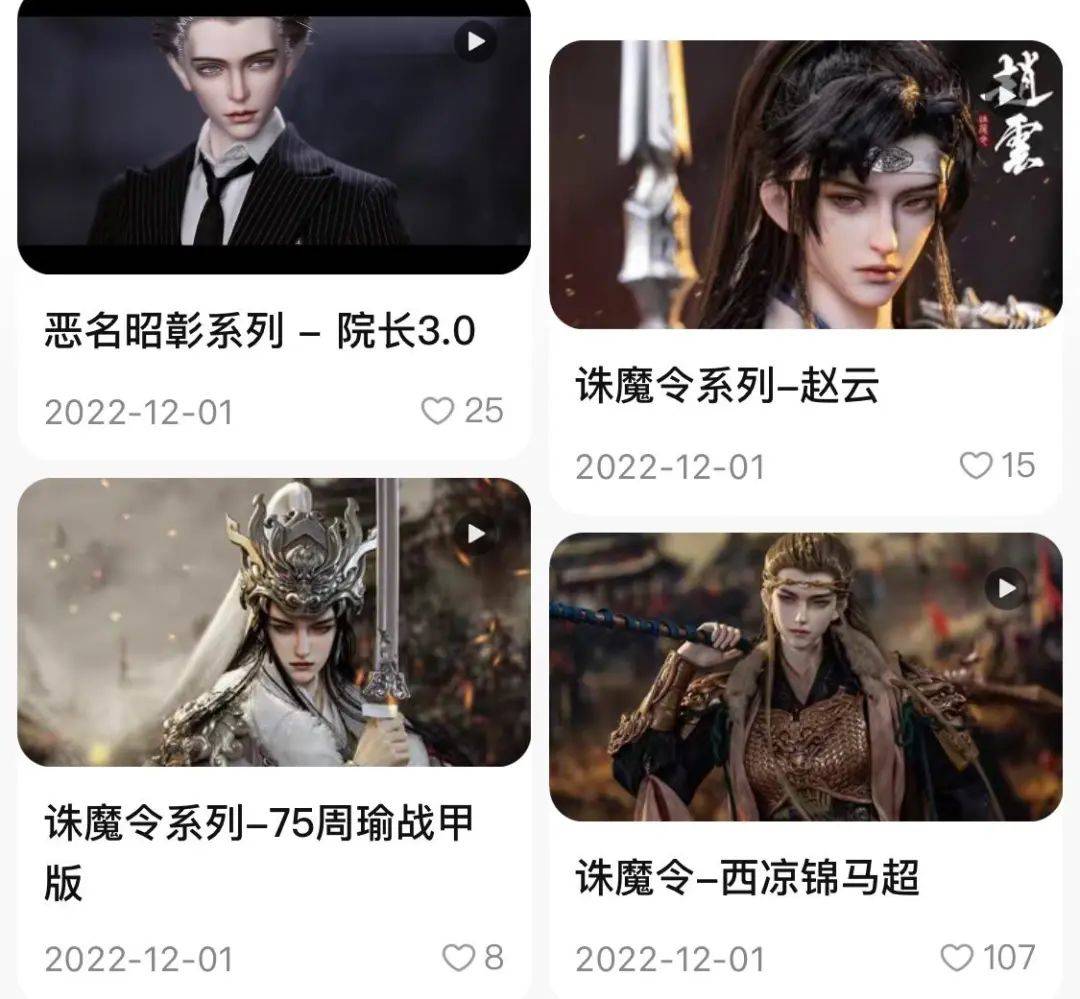Screen dimensions: 1080x999
Task: Open the 诛魔令系列–75周瑜战甲版 video card
Action: [x=273, y=622]
